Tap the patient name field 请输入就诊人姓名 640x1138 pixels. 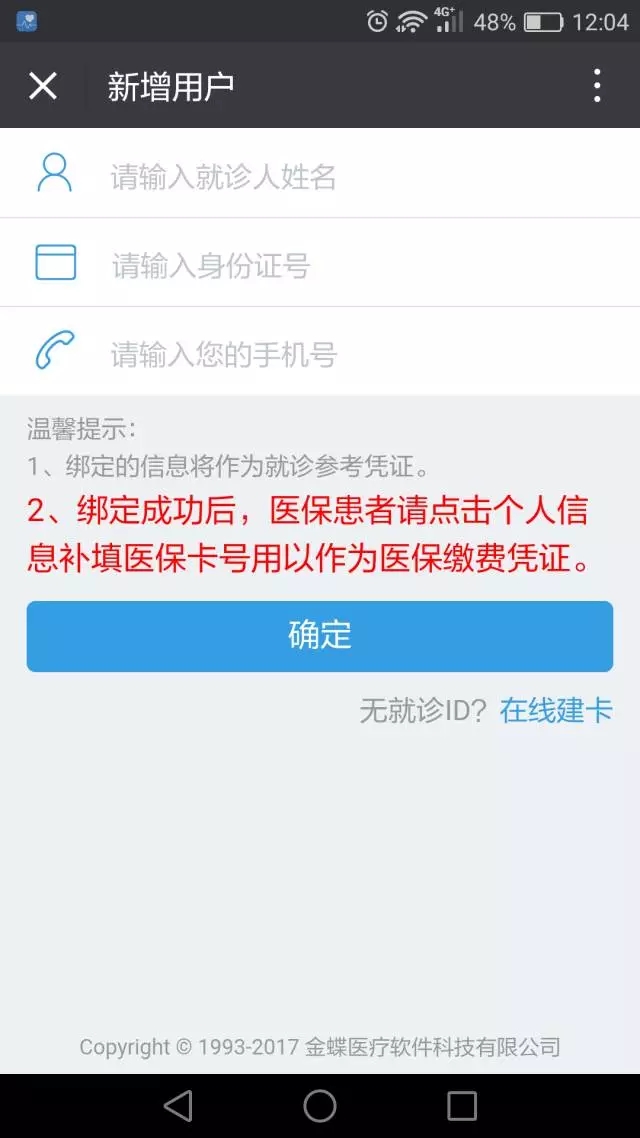[x=320, y=173]
